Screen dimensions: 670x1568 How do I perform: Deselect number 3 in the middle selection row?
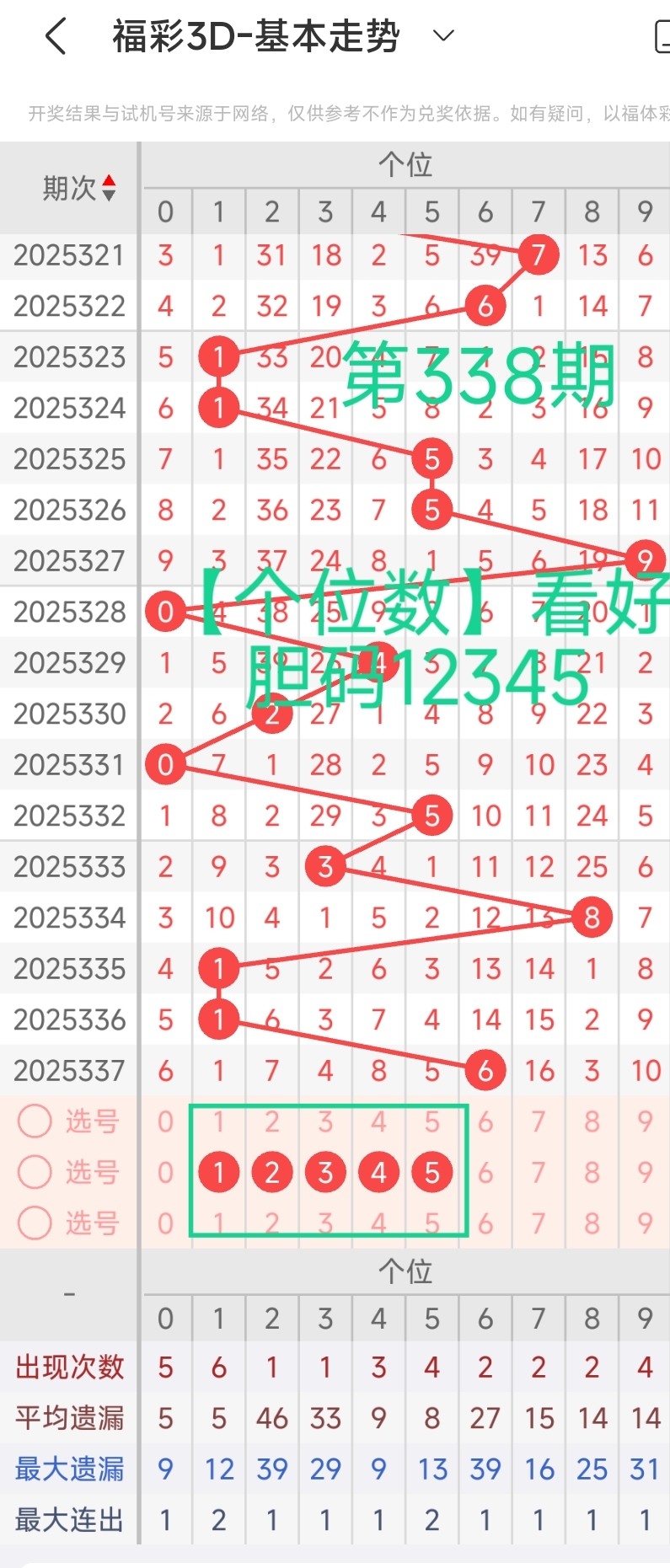click(325, 1171)
